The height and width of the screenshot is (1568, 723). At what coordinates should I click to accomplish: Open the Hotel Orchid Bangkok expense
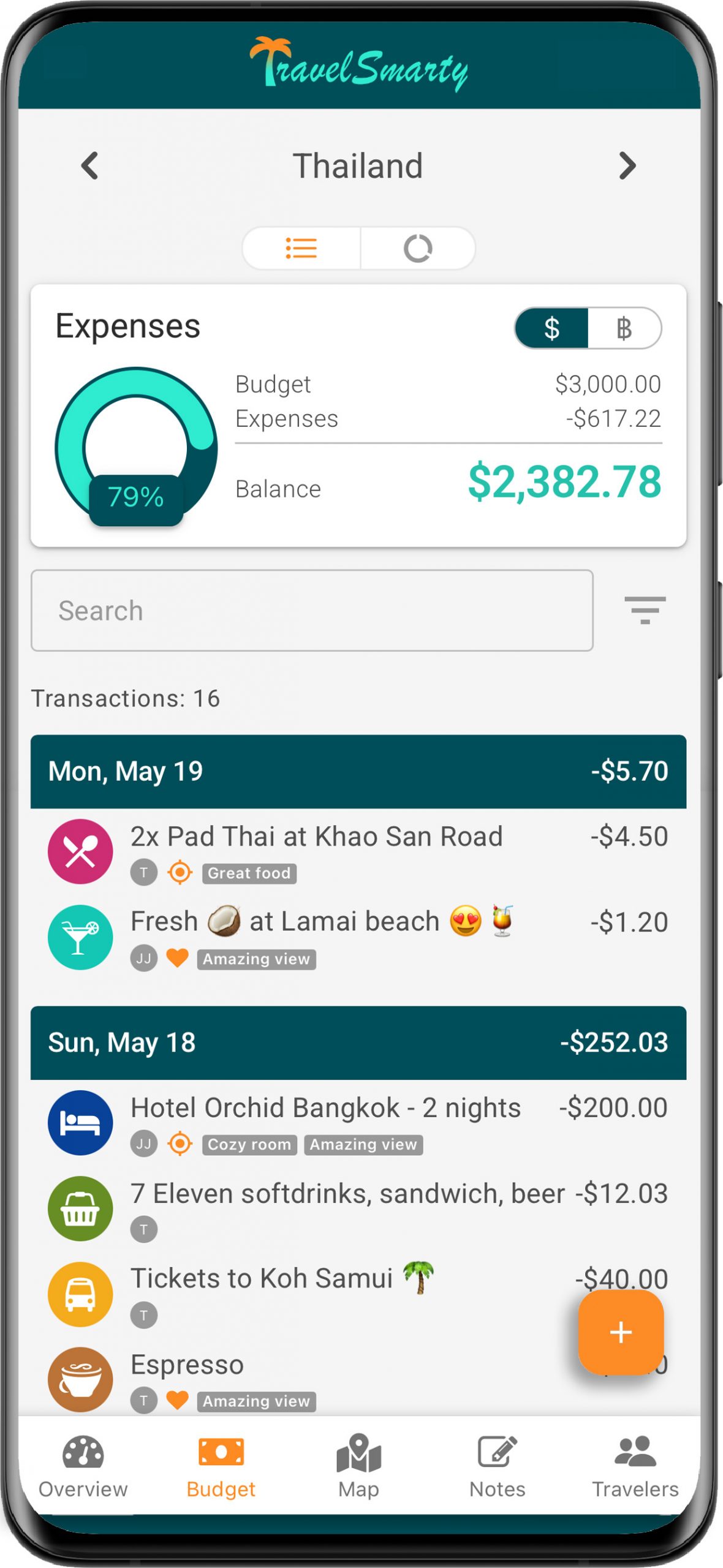click(x=325, y=1109)
